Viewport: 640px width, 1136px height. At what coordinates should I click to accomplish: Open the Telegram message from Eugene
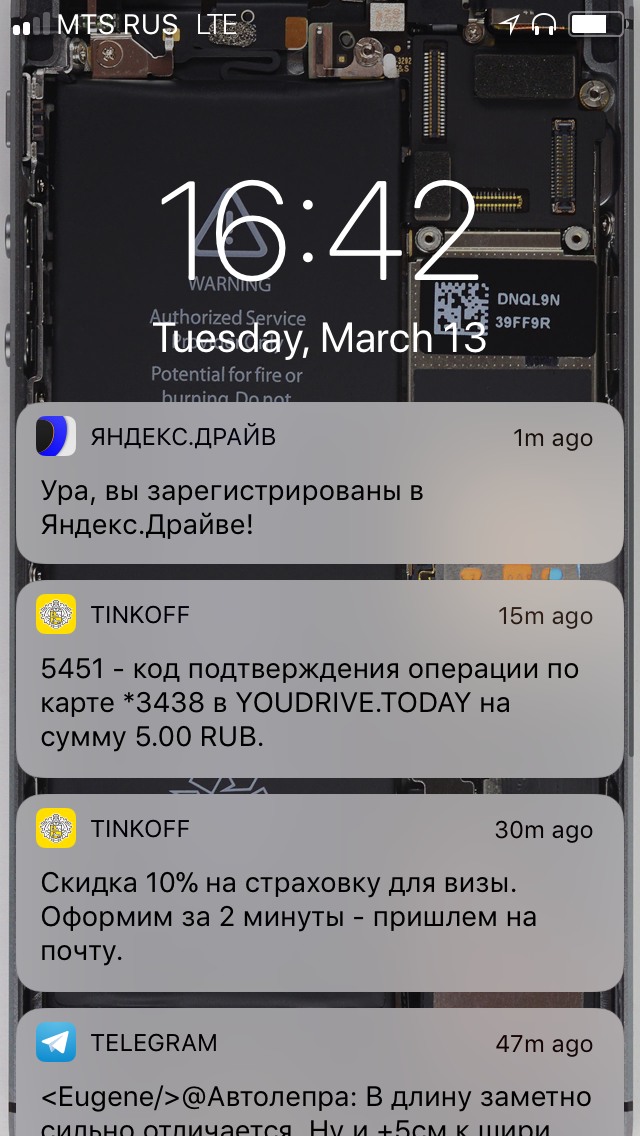coord(320,1080)
